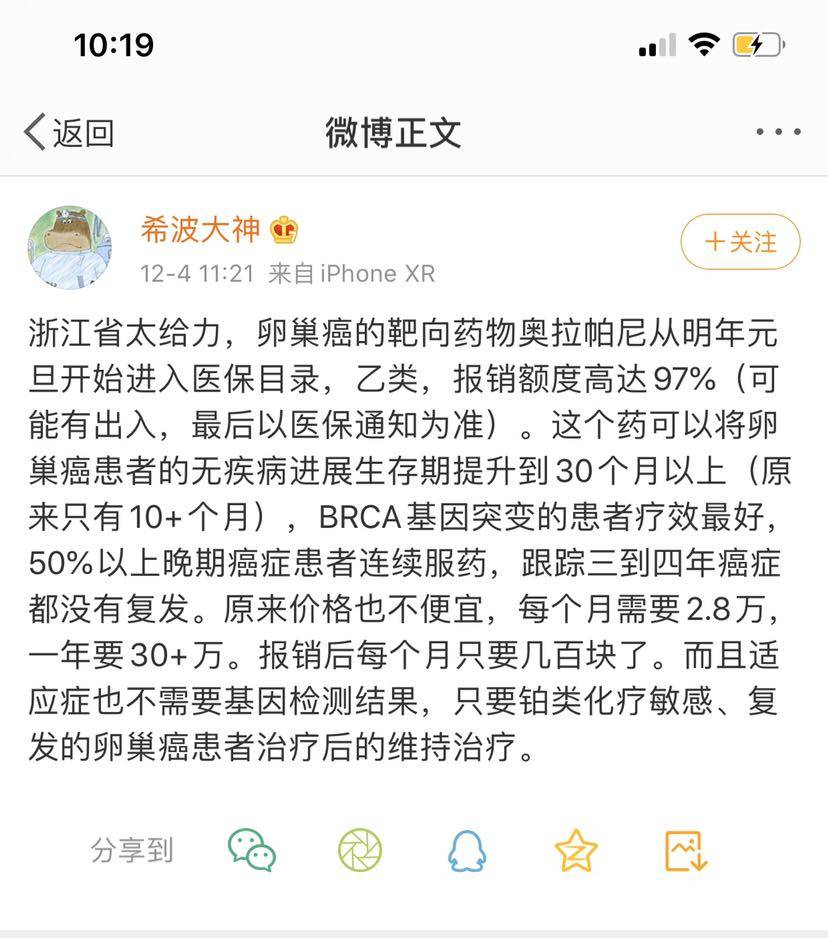828x938 pixels.
Task: Go back using 返回
Action: pyautogui.click(x=69, y=132)
